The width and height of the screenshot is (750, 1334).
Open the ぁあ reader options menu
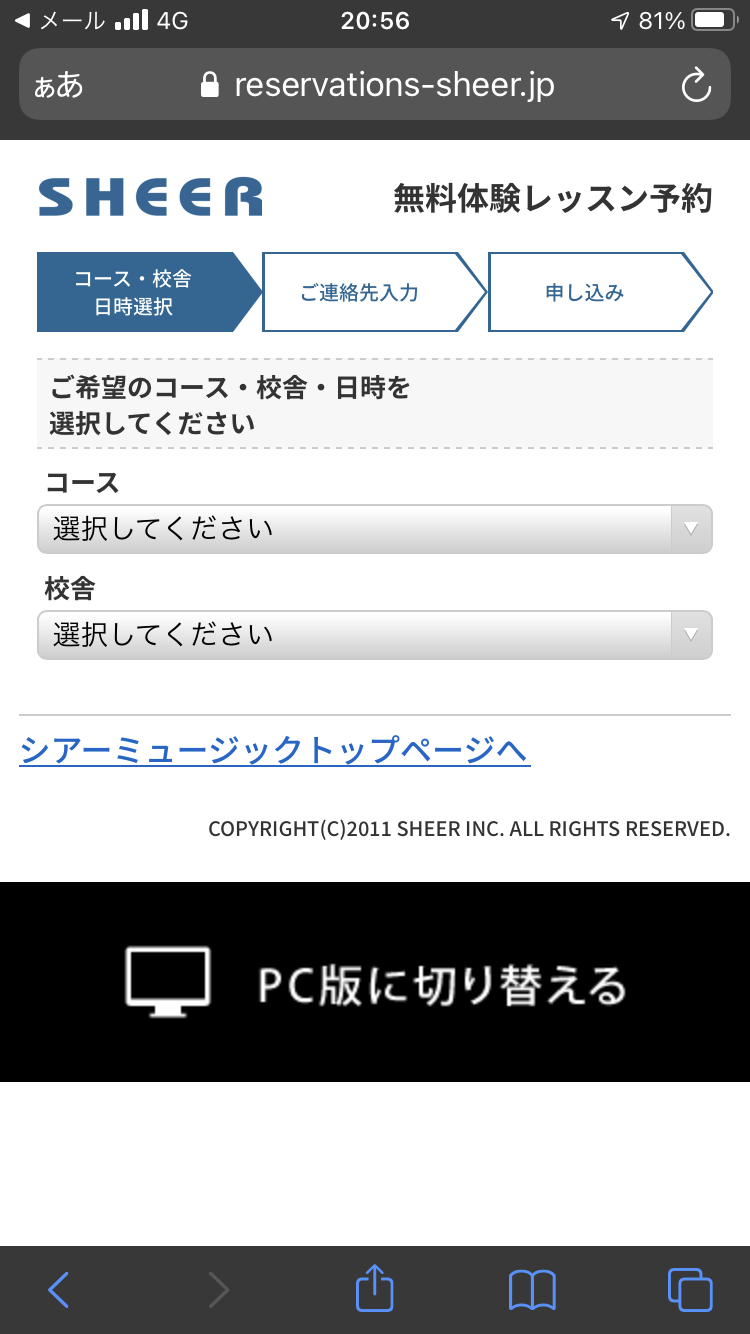[x=59, y=85]
